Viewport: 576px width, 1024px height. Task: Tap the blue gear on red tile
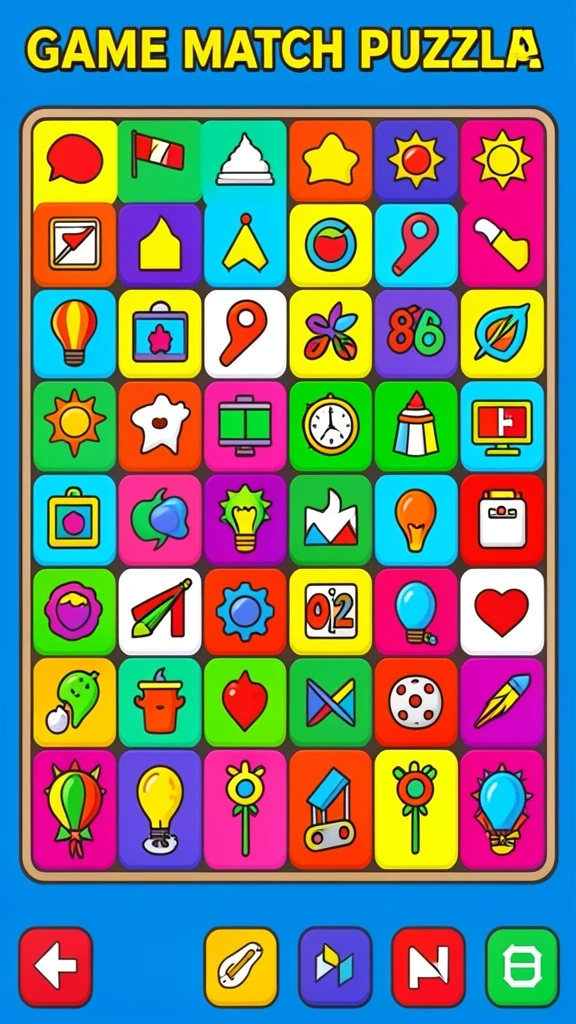pos(245,611)
